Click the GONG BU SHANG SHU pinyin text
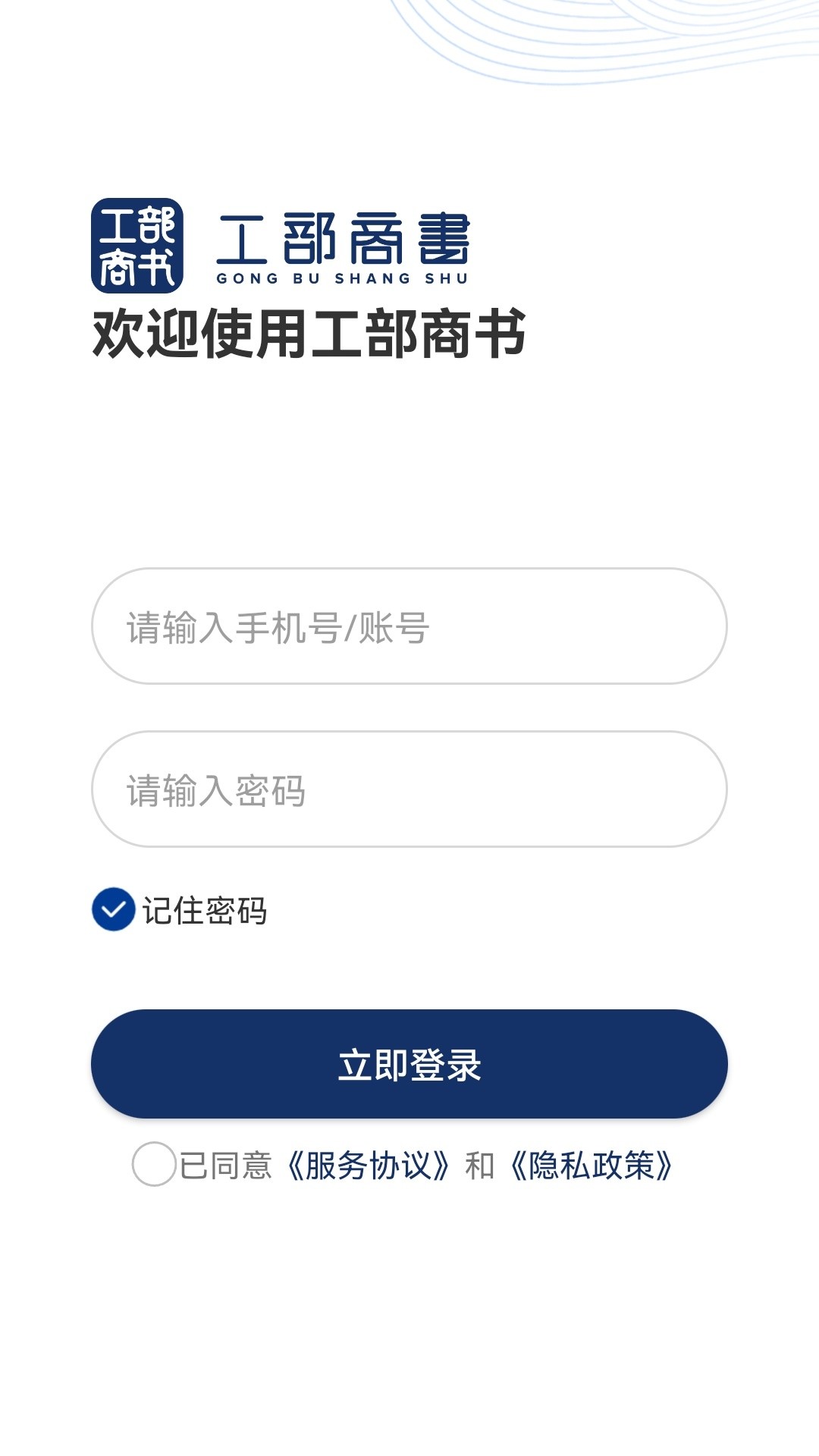This screenshot has height=1456, width=819. tap(343, 278)
